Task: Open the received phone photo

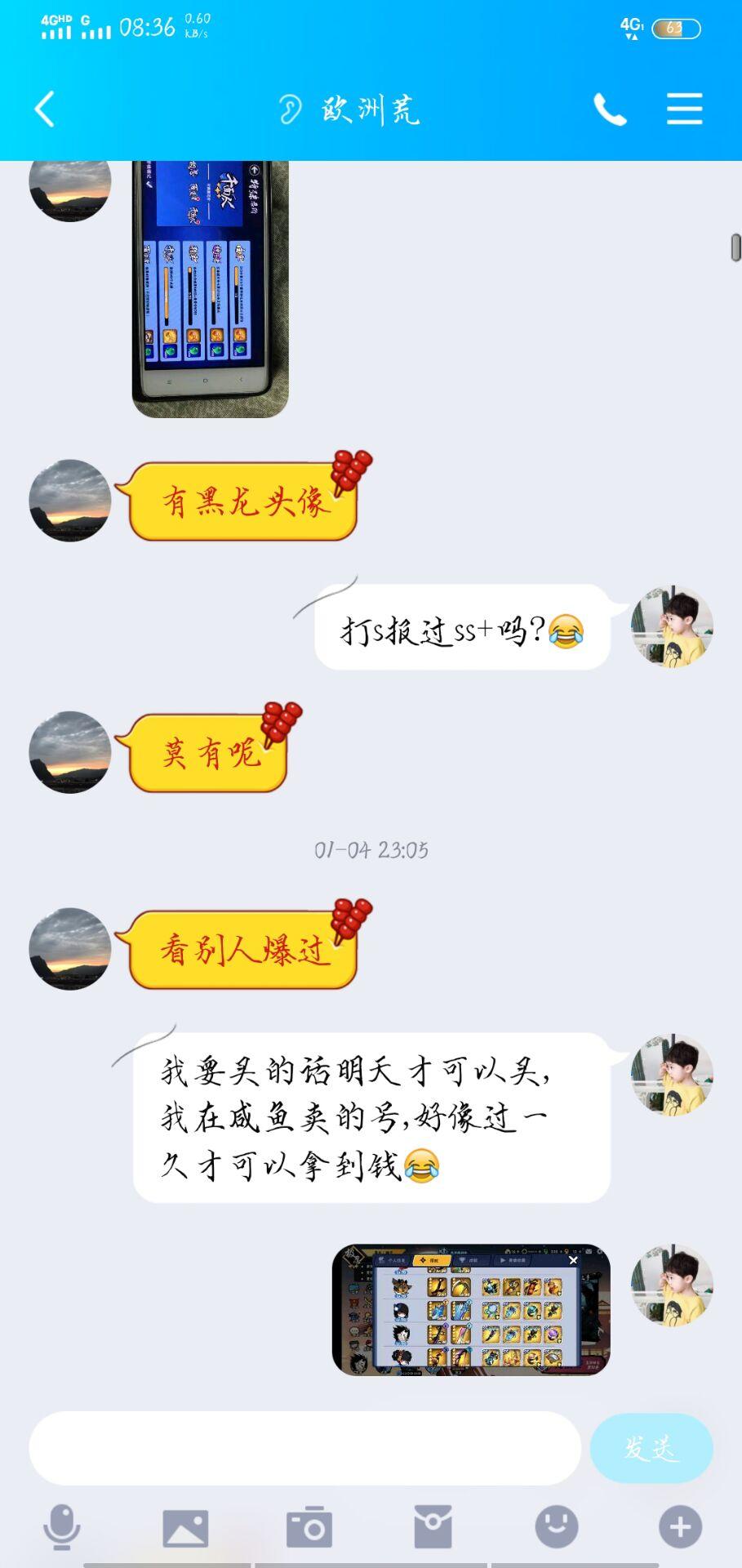Action: pos(211,289)
